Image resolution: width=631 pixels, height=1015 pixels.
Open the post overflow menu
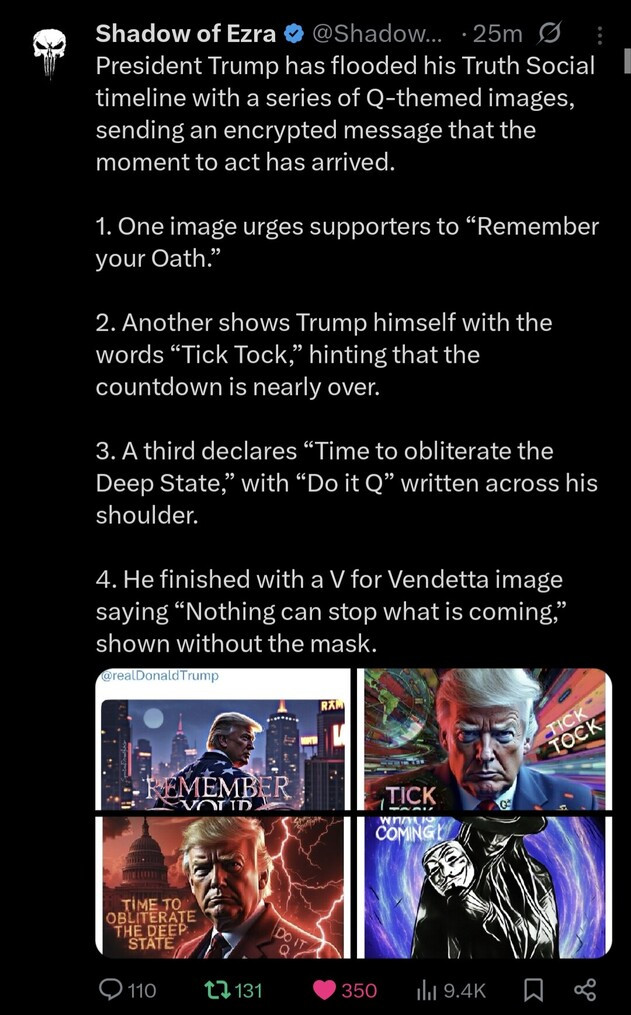(600, 34)
